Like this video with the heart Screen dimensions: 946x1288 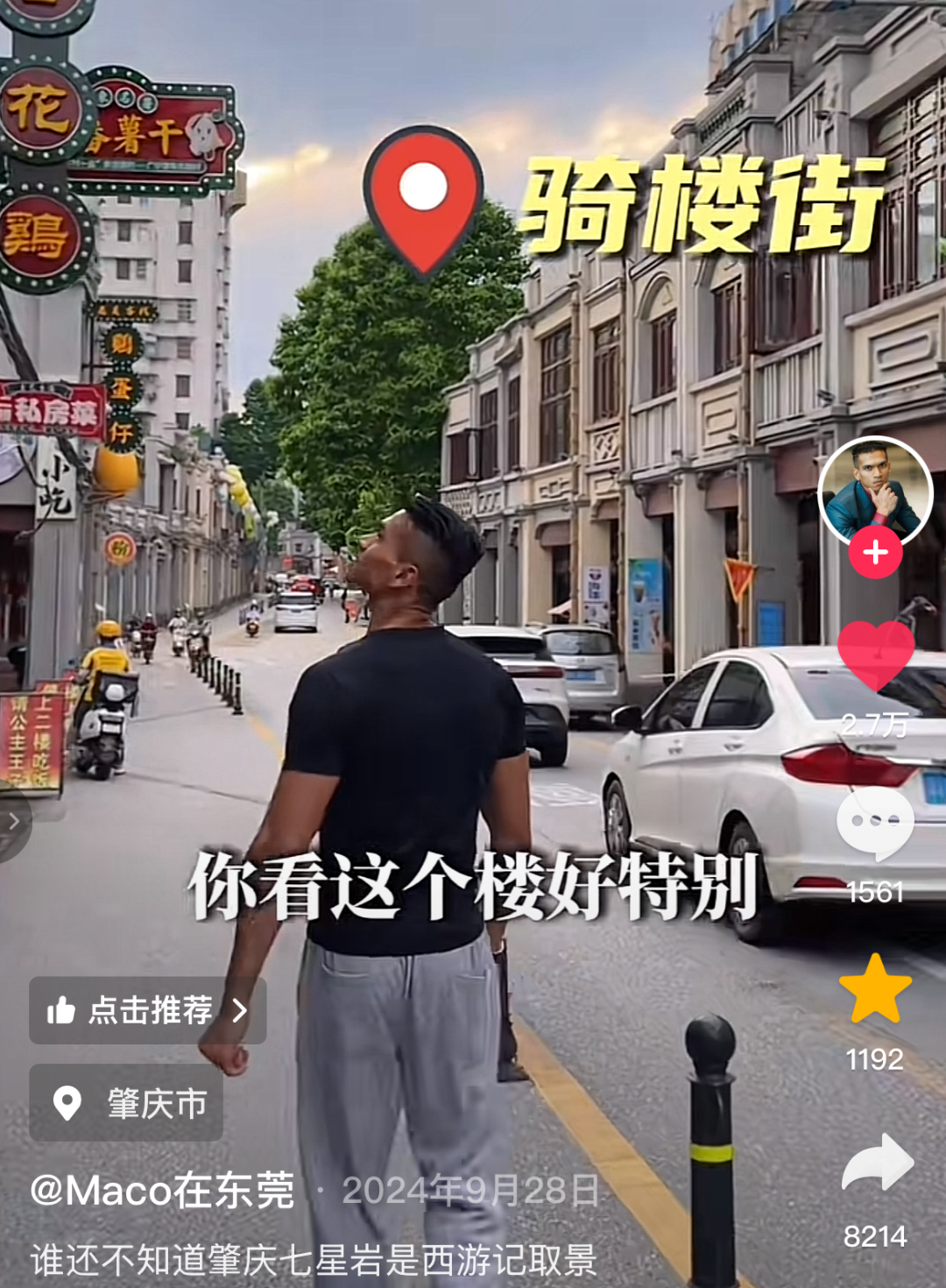pos(875,655)
